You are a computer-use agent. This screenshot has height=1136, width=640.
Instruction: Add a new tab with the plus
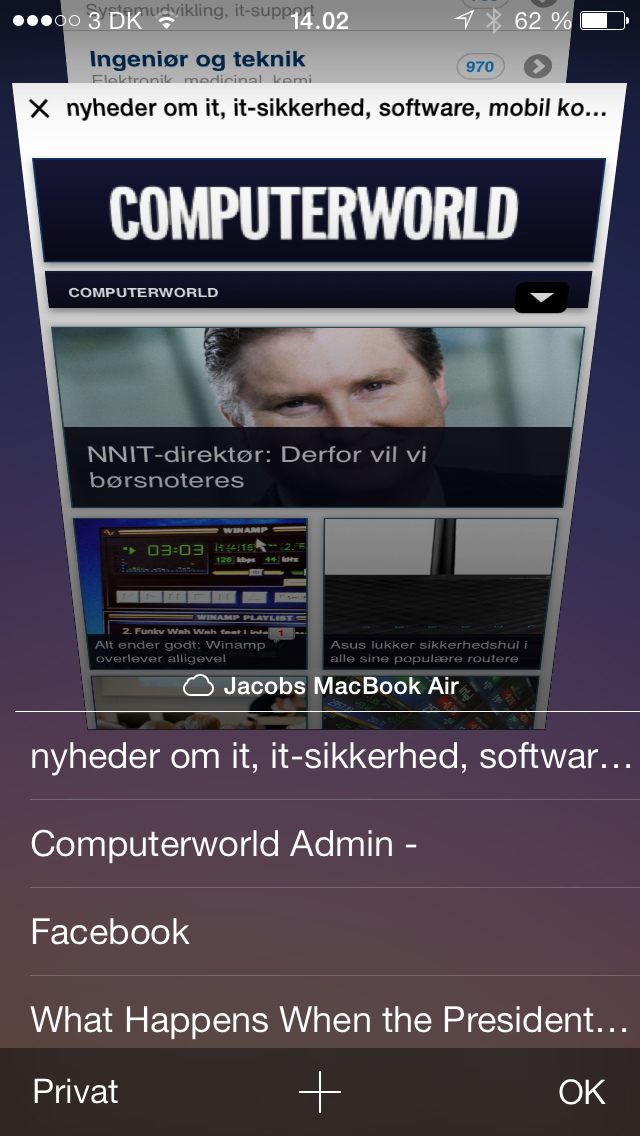click(320, 1092)
